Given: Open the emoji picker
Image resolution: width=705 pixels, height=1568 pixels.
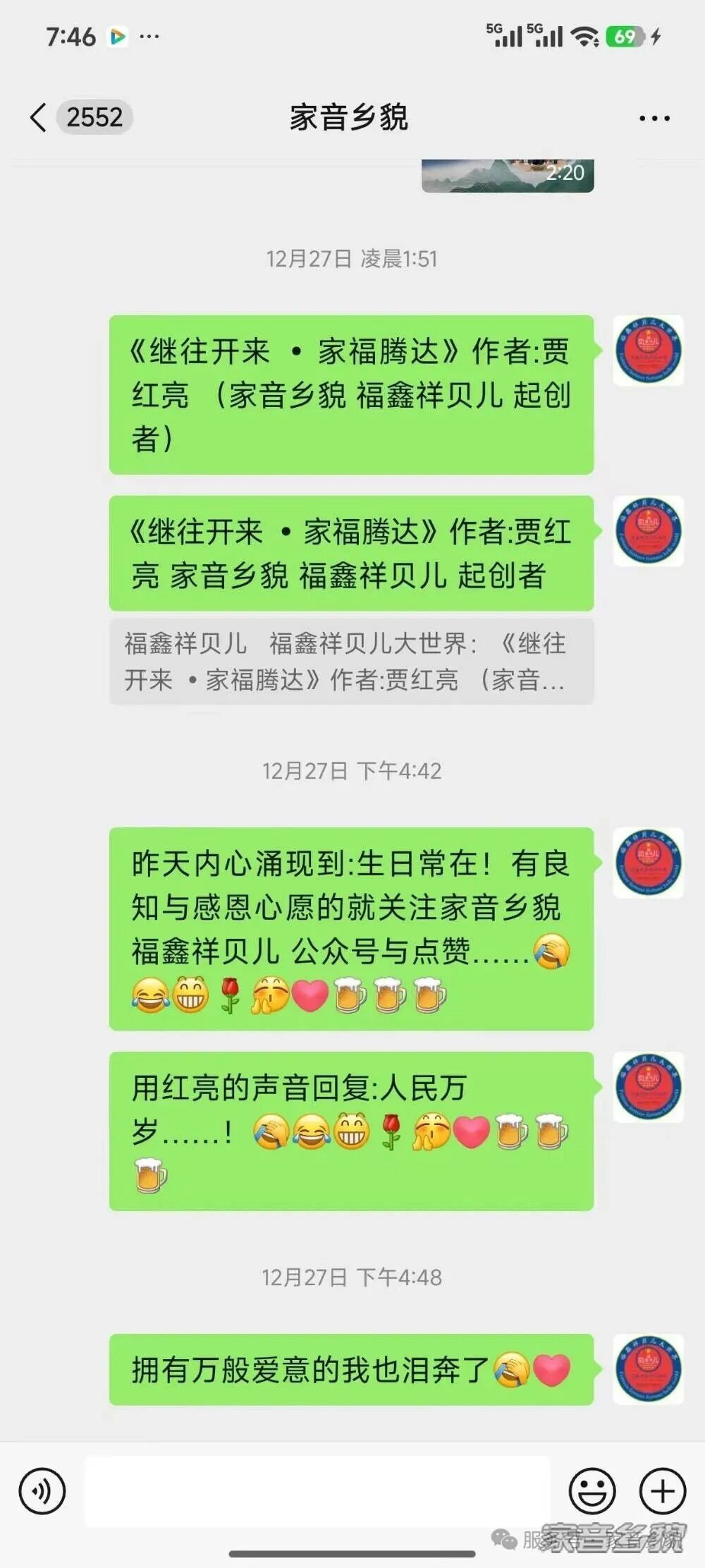Looking at the screenshot, I should coord(591,1491).
